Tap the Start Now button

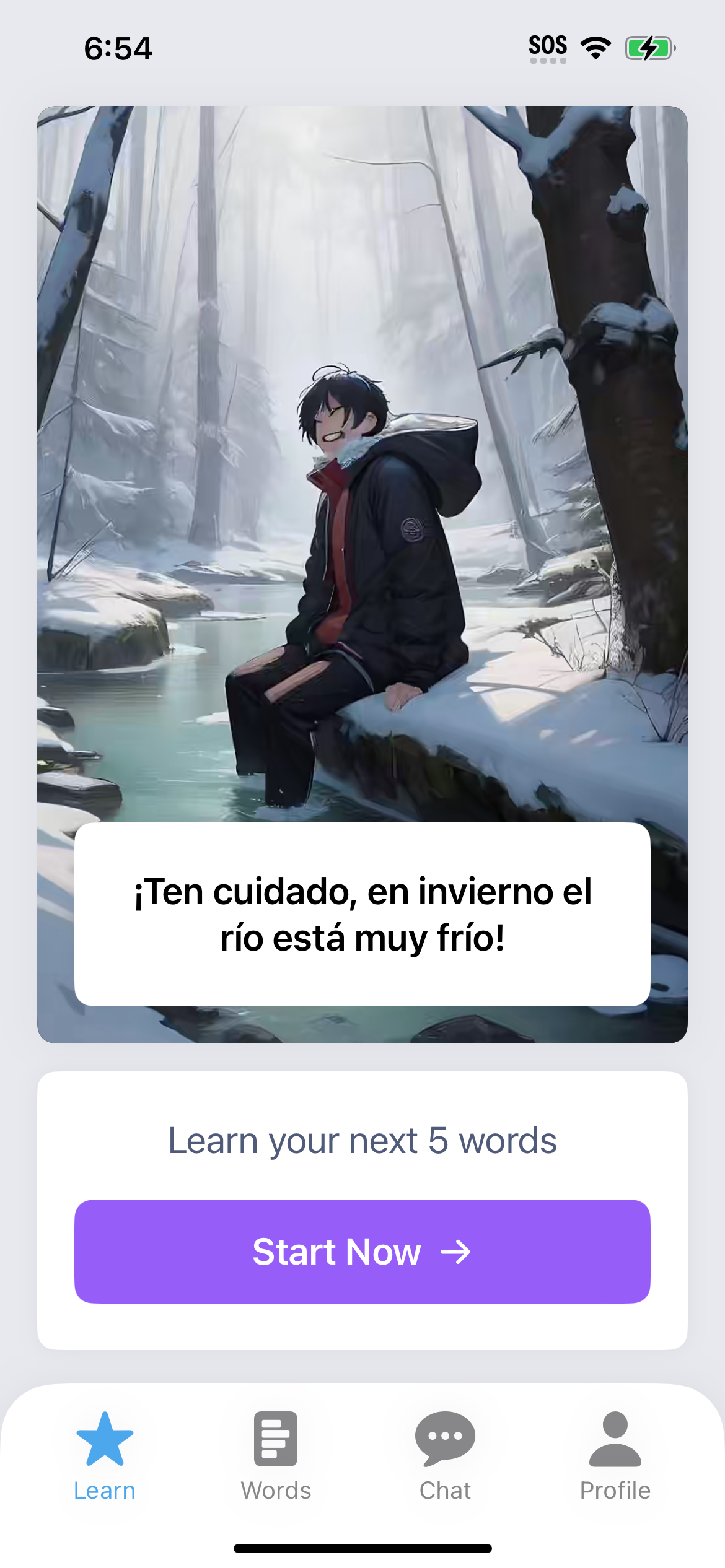click(362, 1251)
